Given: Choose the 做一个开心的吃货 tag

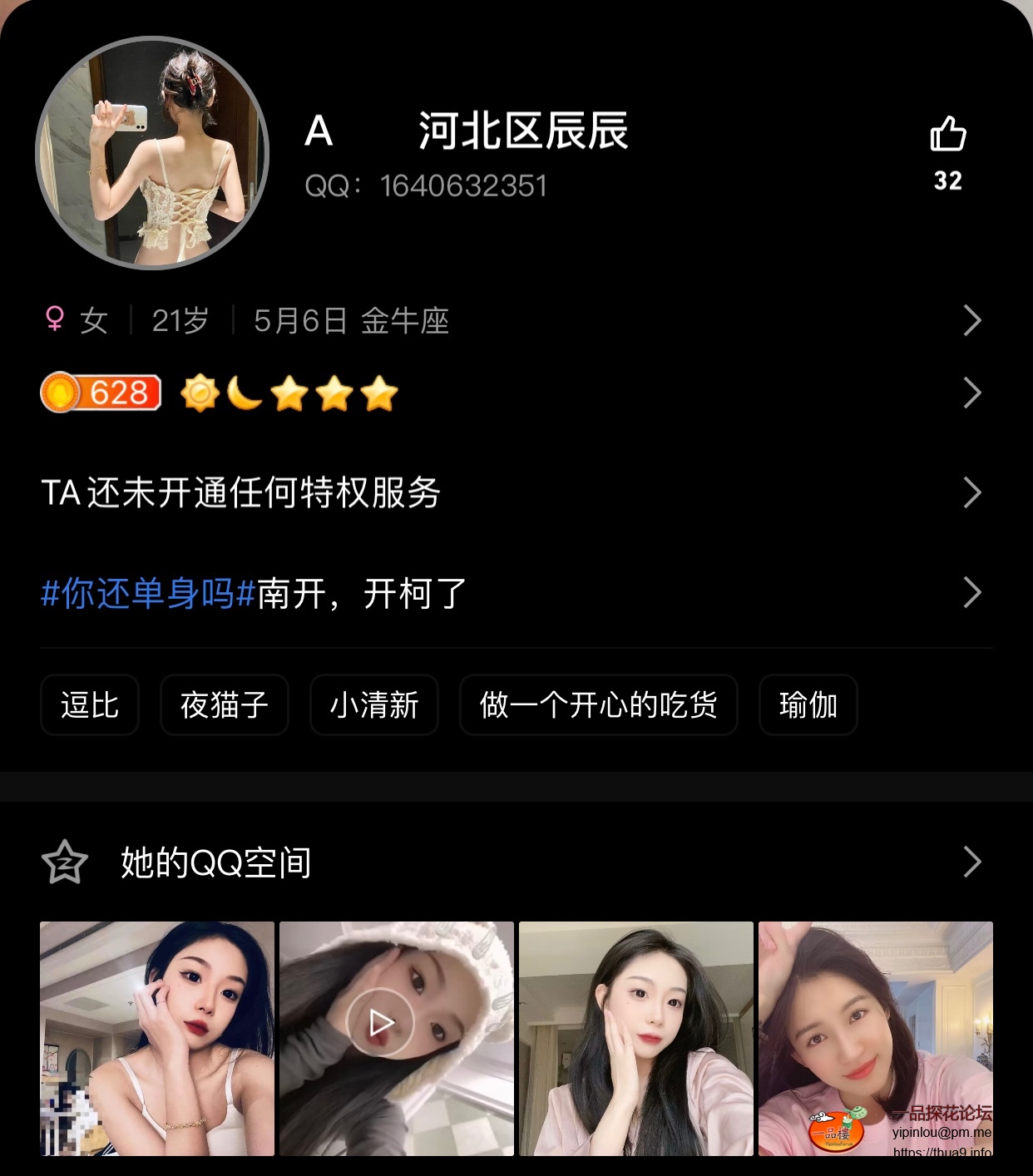Looking at the screenshot, I should pos(599,705).
